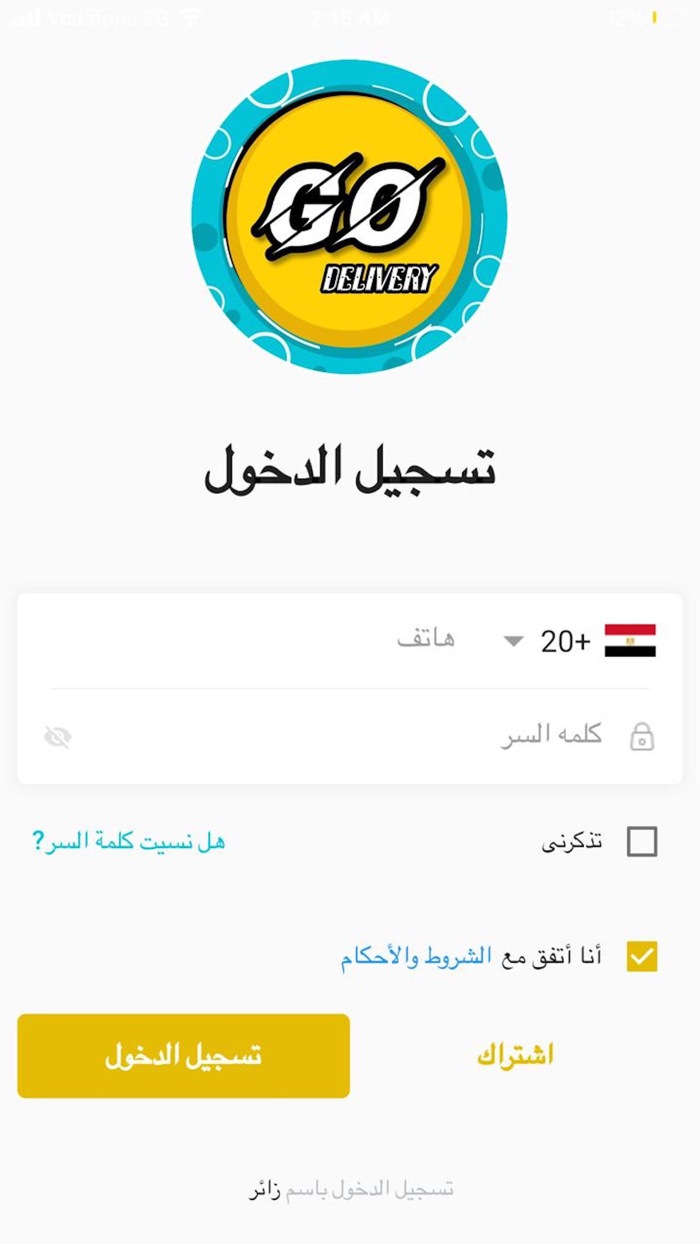Toggle password visibility eye icon

pyautogui.click(x=58, y=738)
